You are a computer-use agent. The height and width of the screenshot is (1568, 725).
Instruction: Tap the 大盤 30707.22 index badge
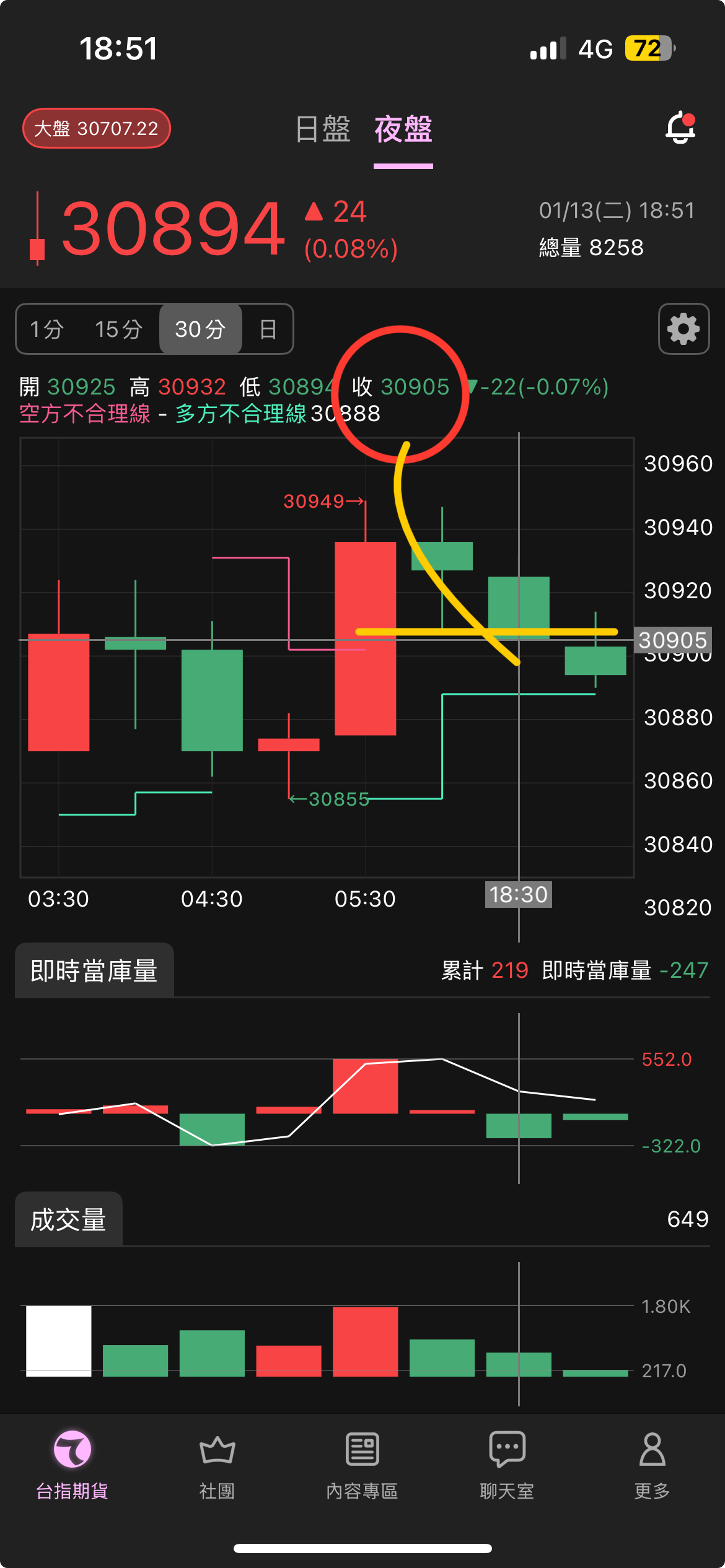click(97, 128)
